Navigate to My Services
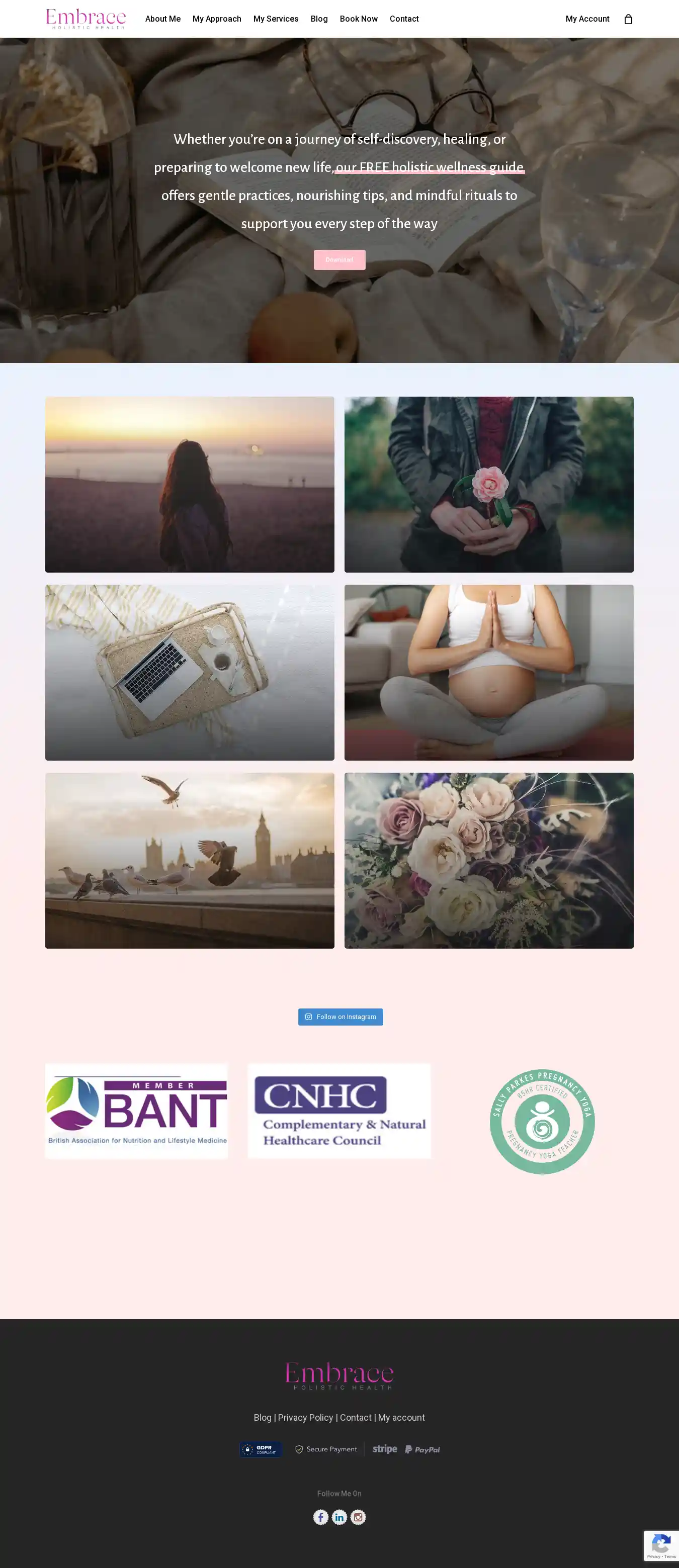Screen dimensions: 679x1568 pos(276,19)
